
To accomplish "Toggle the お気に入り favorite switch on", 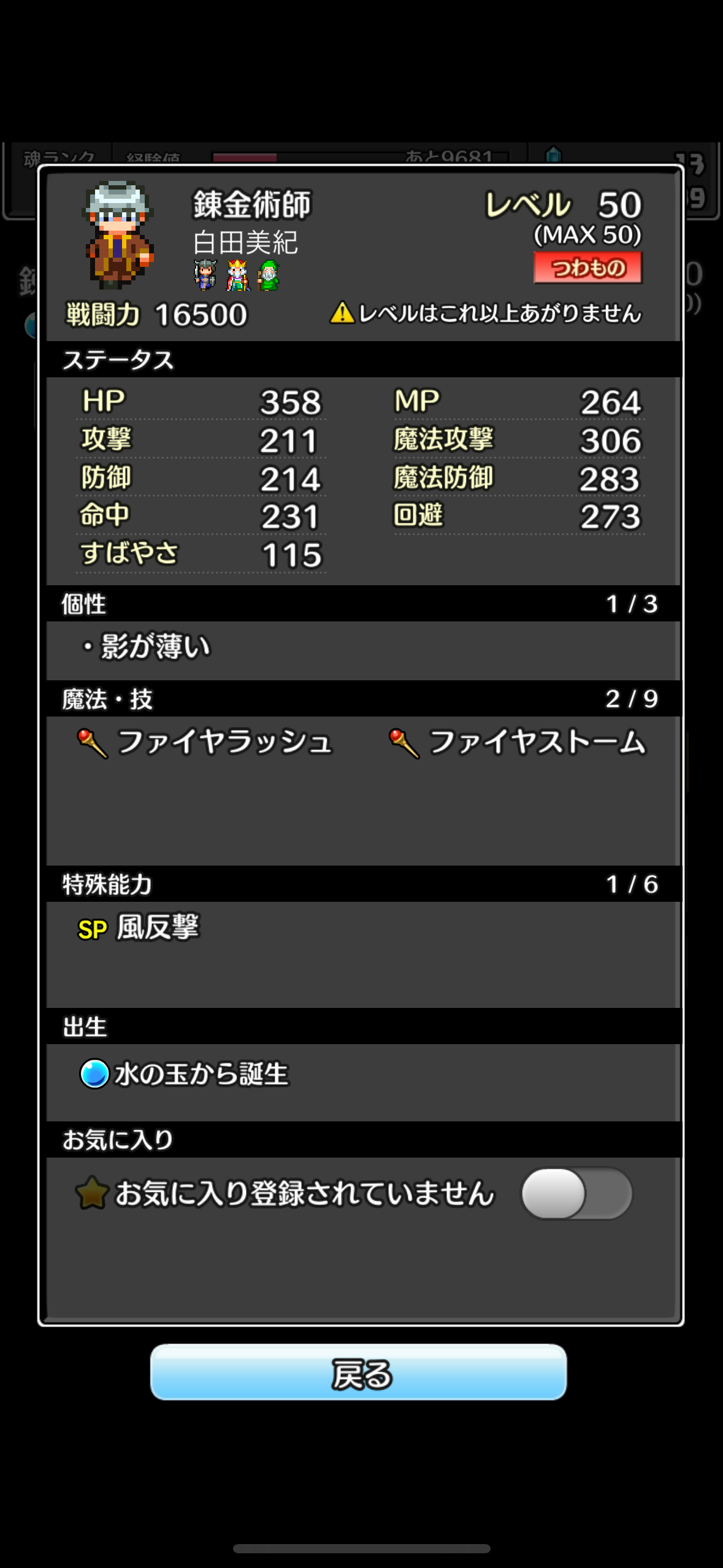I will tap(576, 1193).
